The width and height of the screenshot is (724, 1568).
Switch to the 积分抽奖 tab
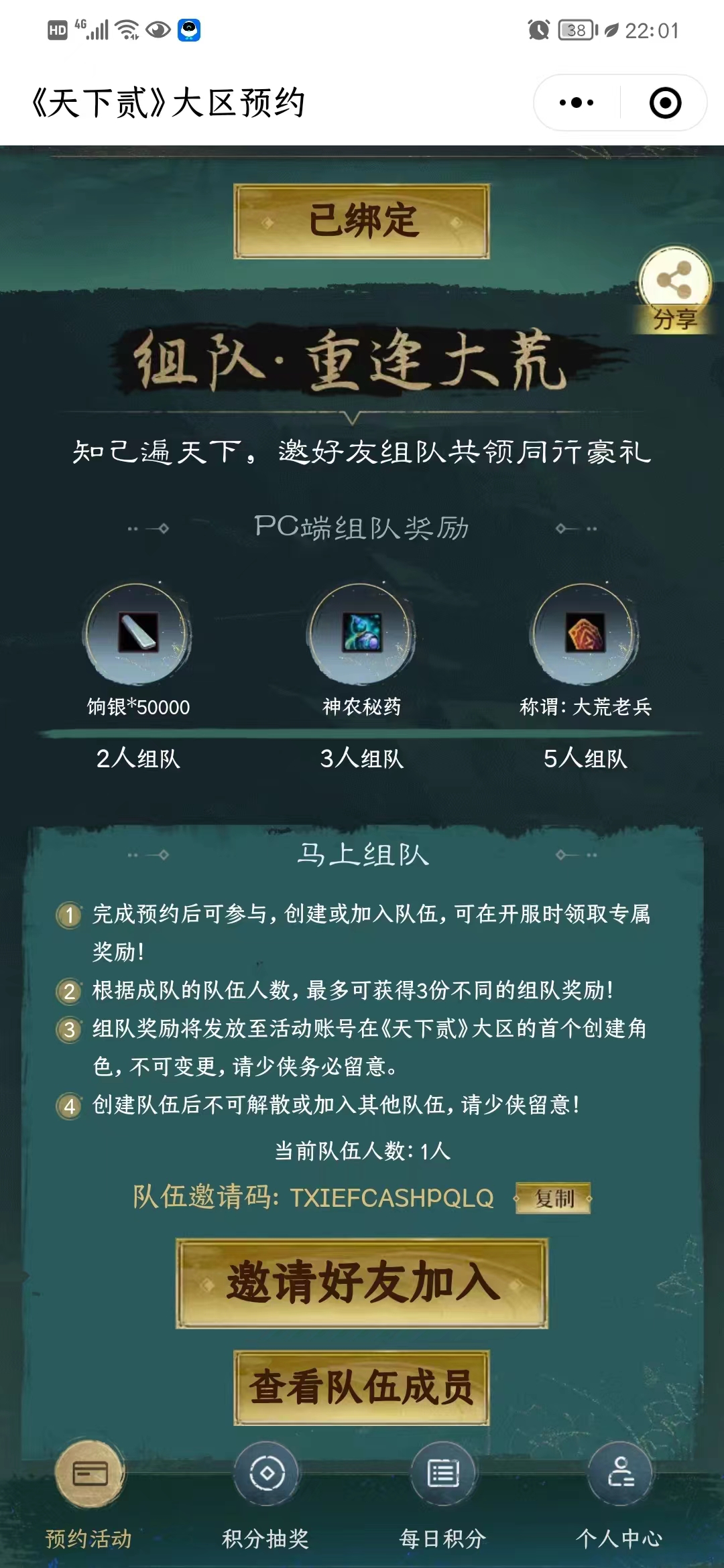[266, 1494]
